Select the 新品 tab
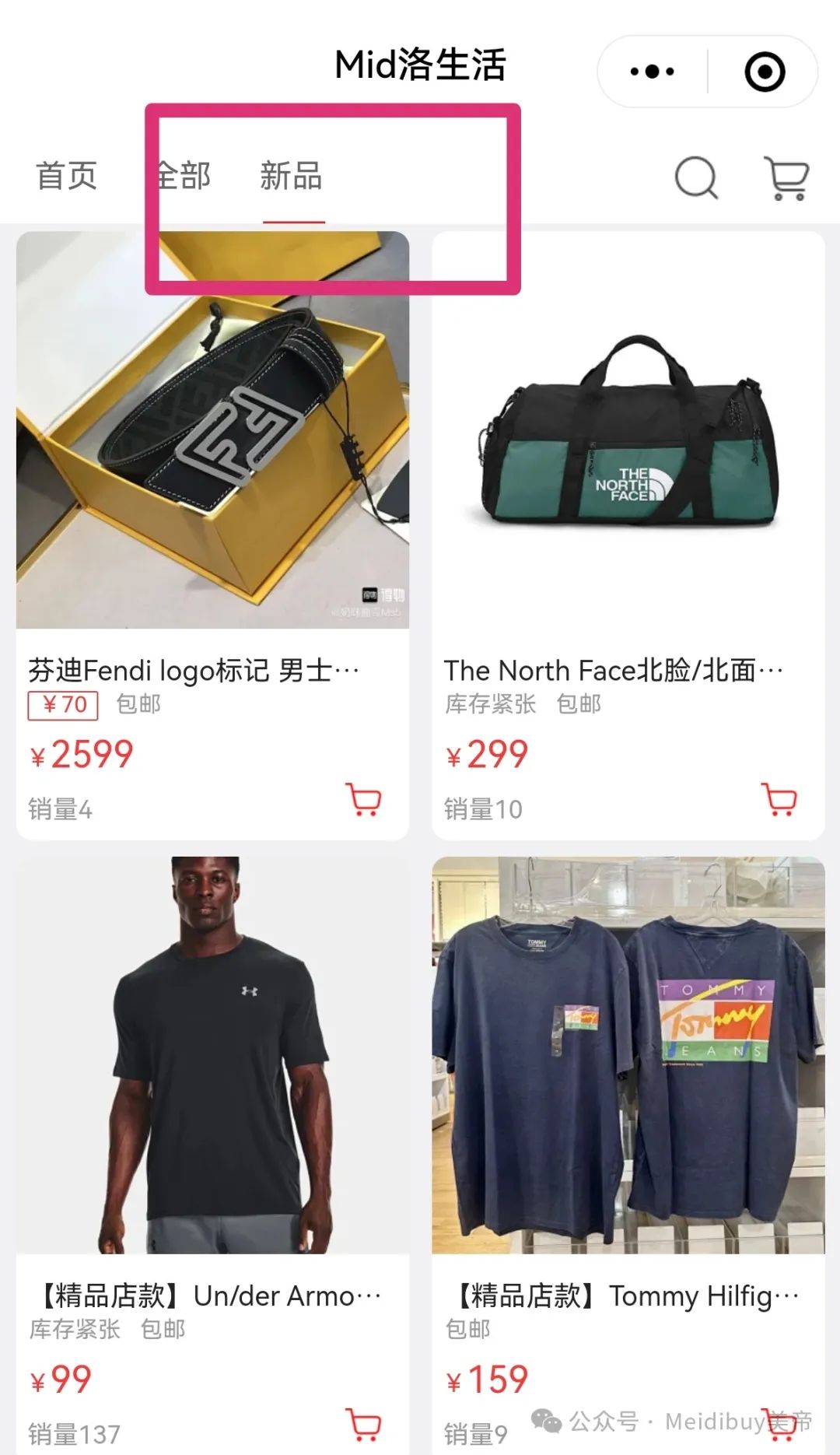The height and width of the screenshot is (1455, 840). (x=291, y=176)
